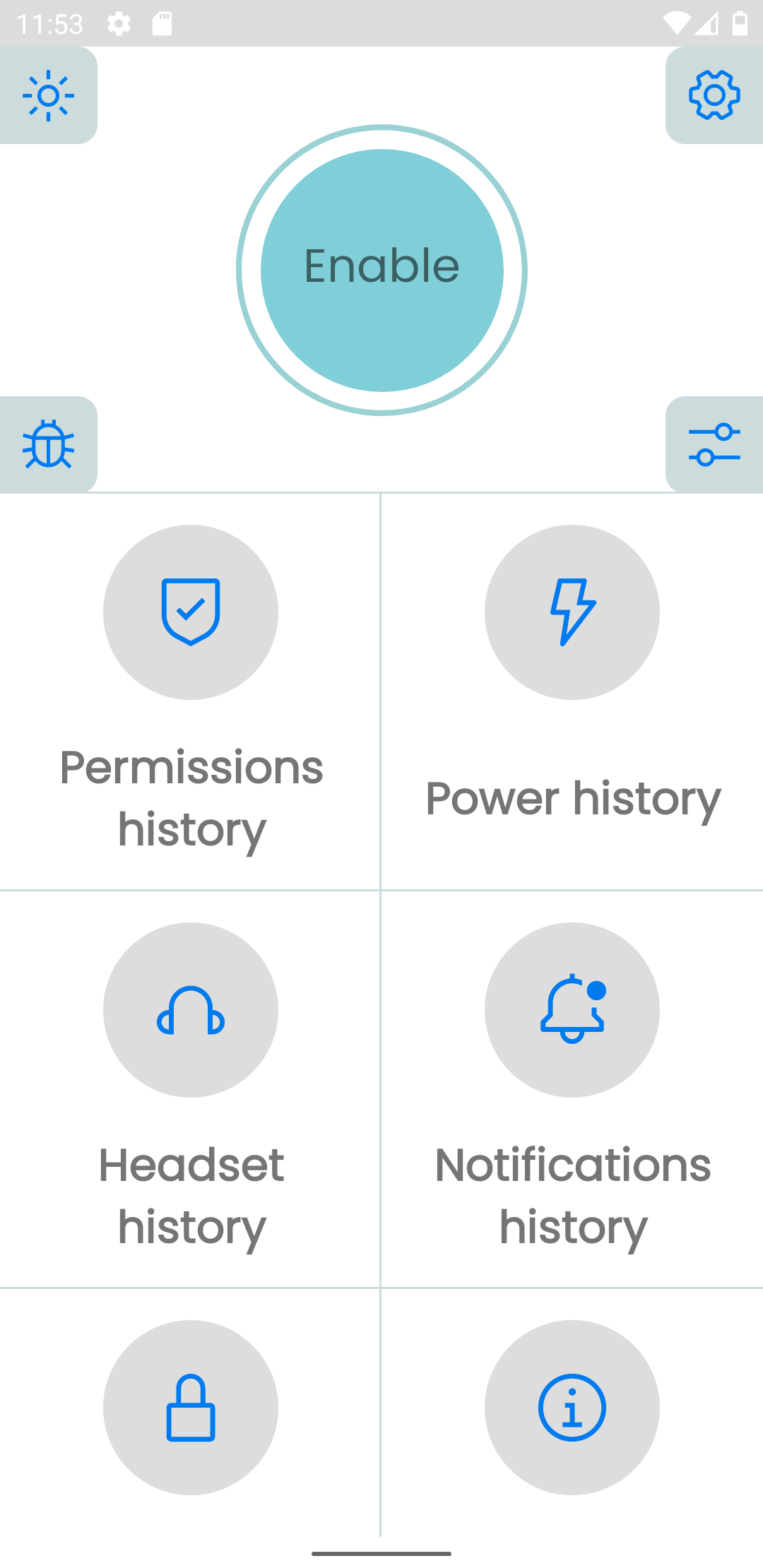Open the brightness sun icon

coord(48,95)
